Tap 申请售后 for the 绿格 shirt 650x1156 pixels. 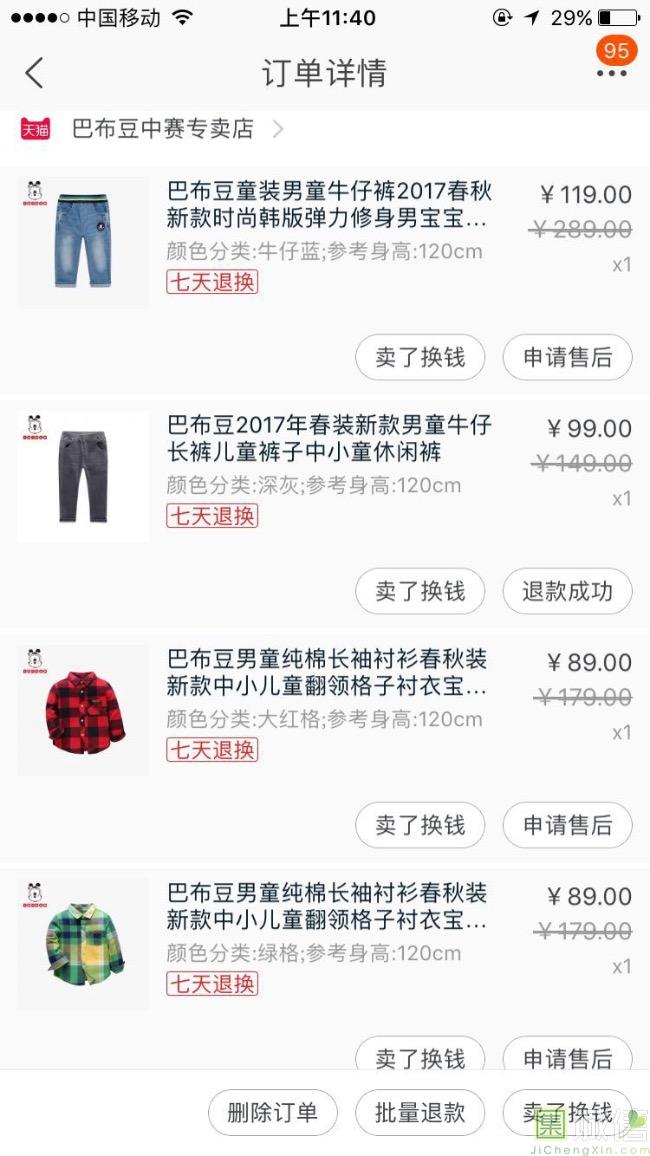tap(567, 1054)
